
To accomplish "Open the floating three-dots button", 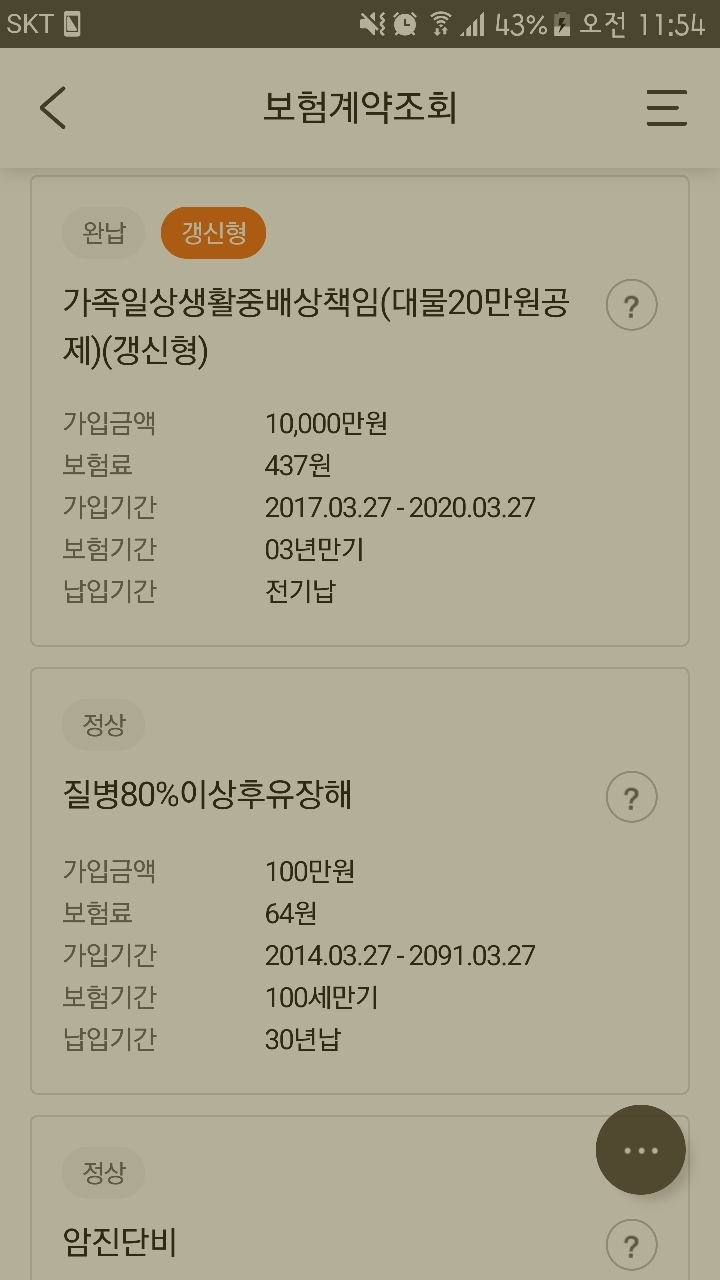I will click(x=641, y=1150).
